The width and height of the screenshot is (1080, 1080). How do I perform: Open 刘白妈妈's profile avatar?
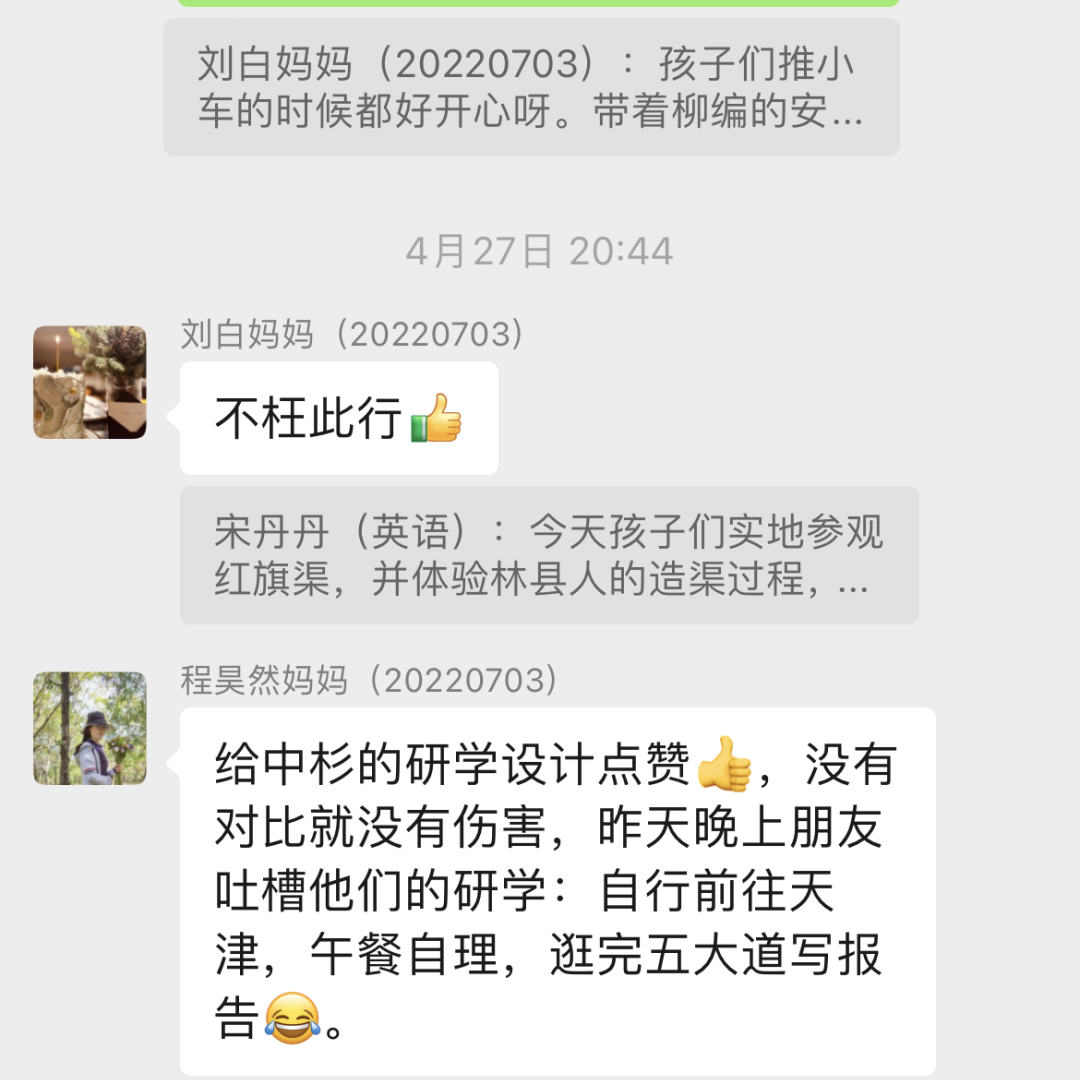point(90,382)
